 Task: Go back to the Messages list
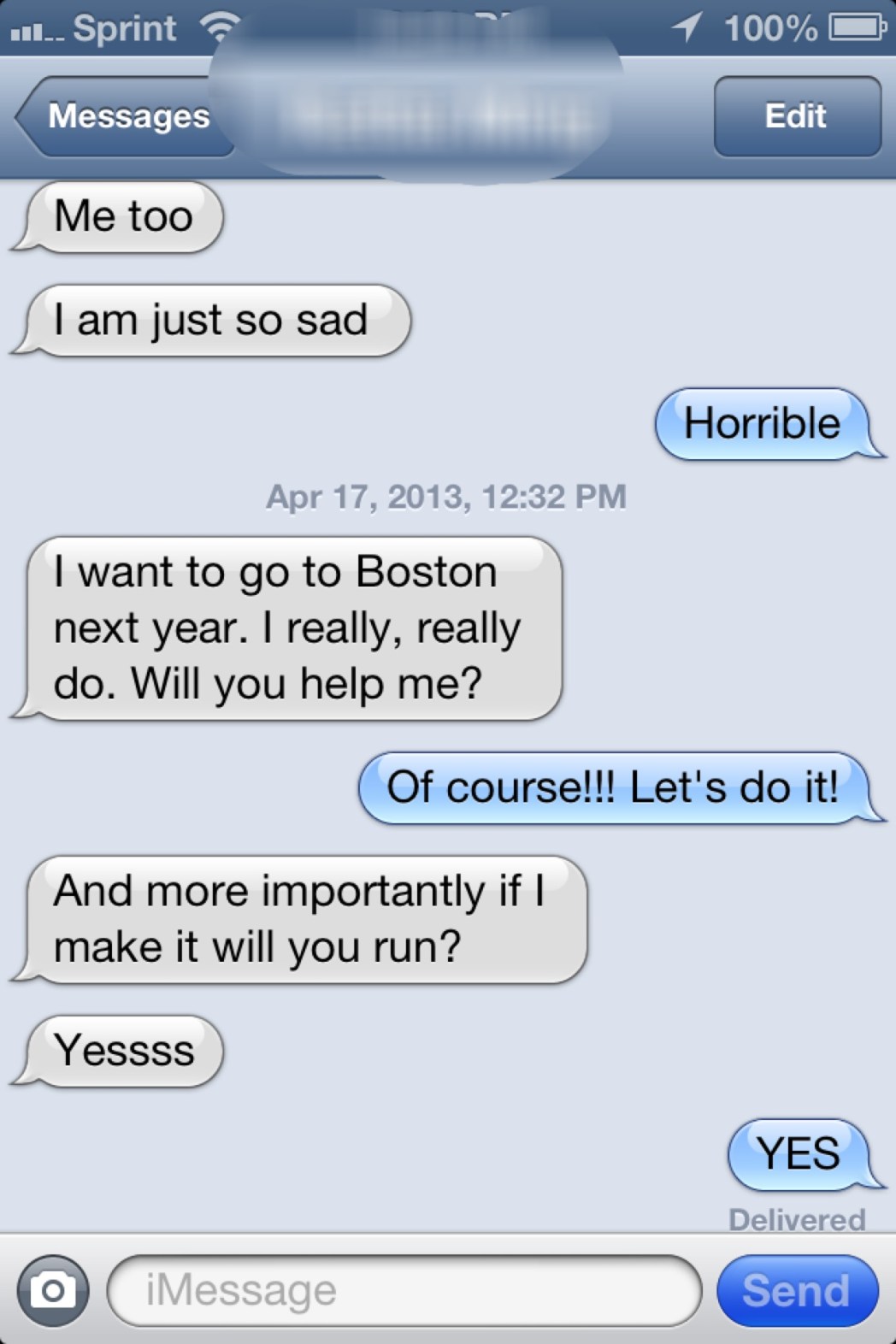tap(124, 116)
